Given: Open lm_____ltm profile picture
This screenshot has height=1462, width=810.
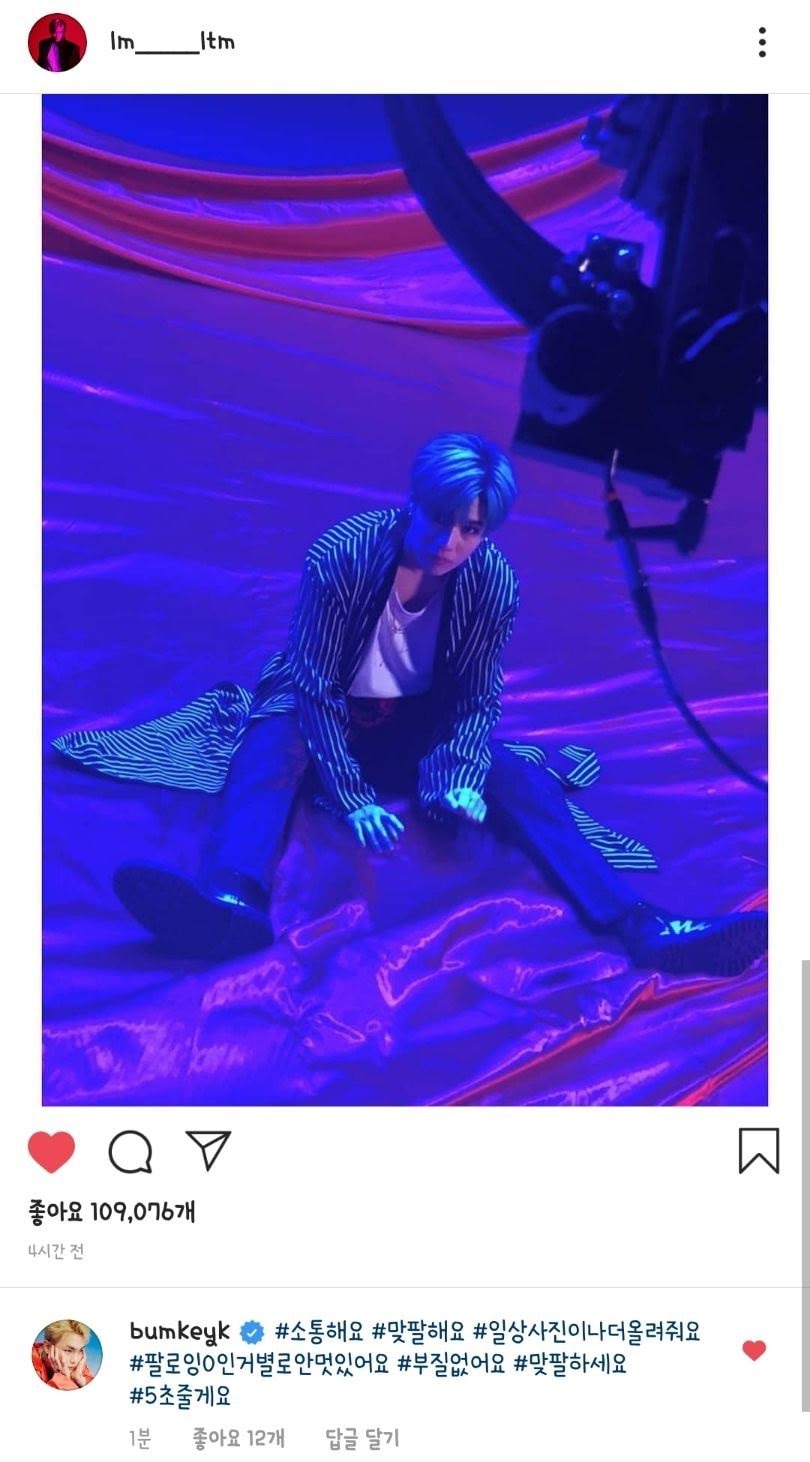Looking at the screenshot, I should 57,42.
